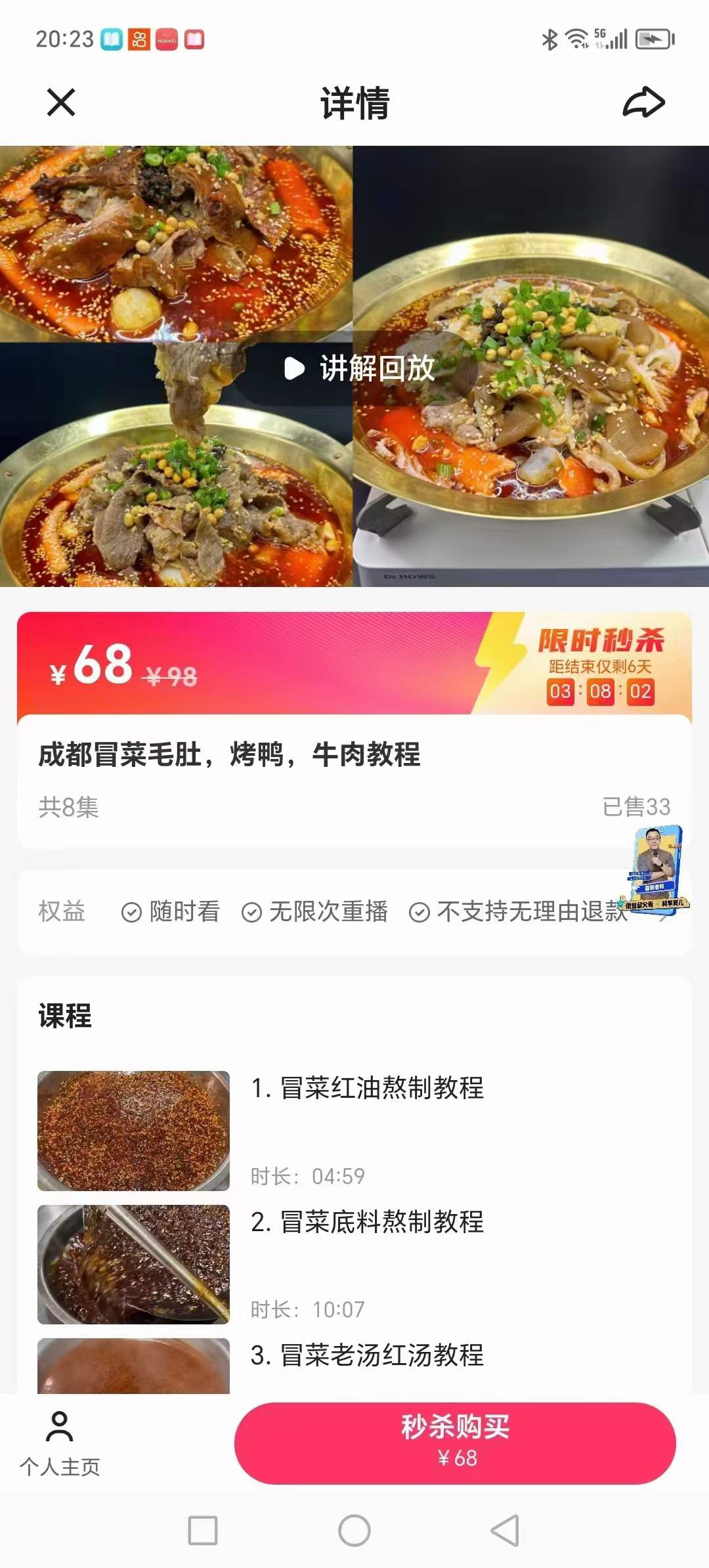
Task: Close the detail page with the X
Action: [x=60, y=102]
